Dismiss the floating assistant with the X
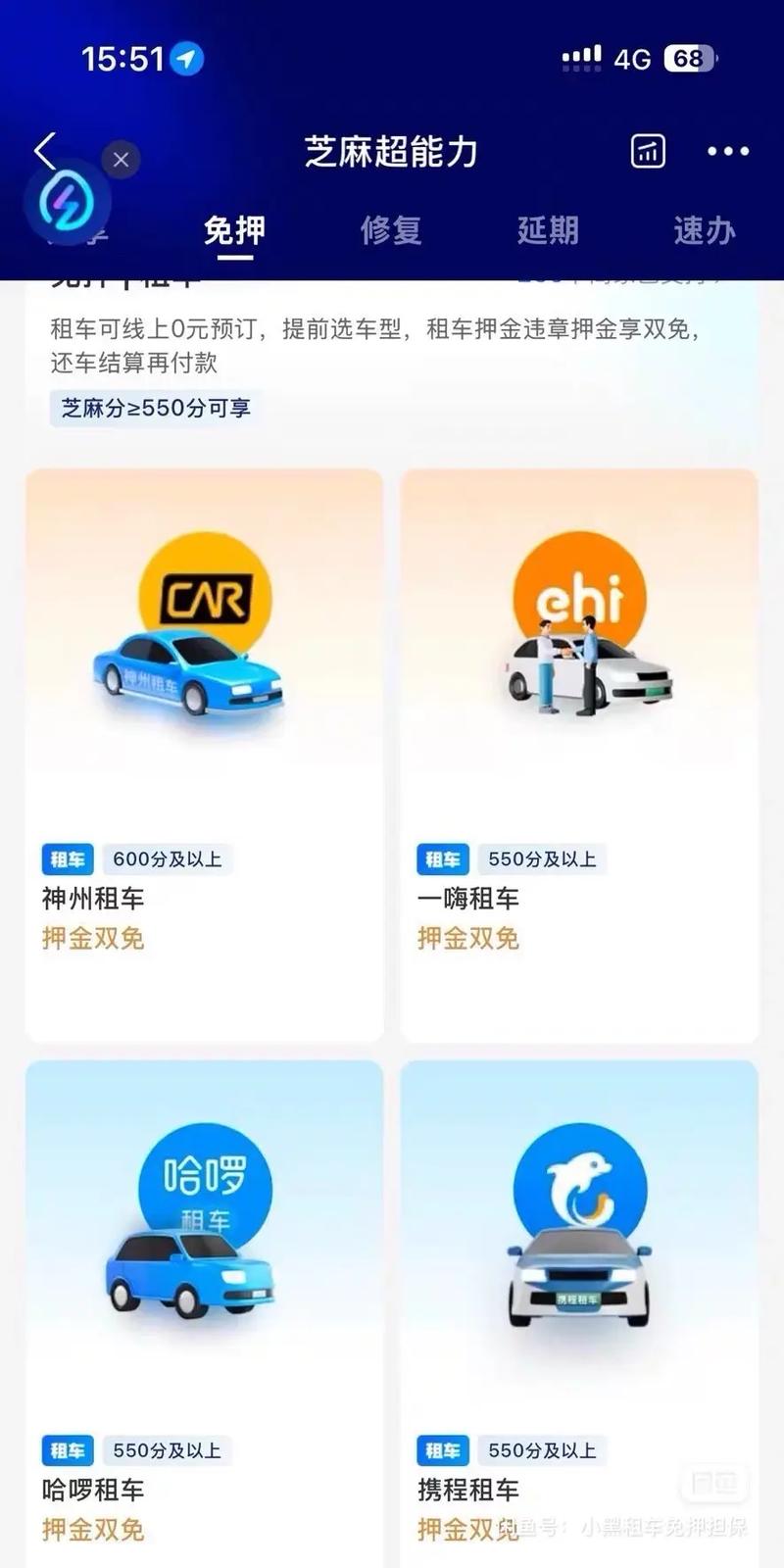 [x=121, y=160]
